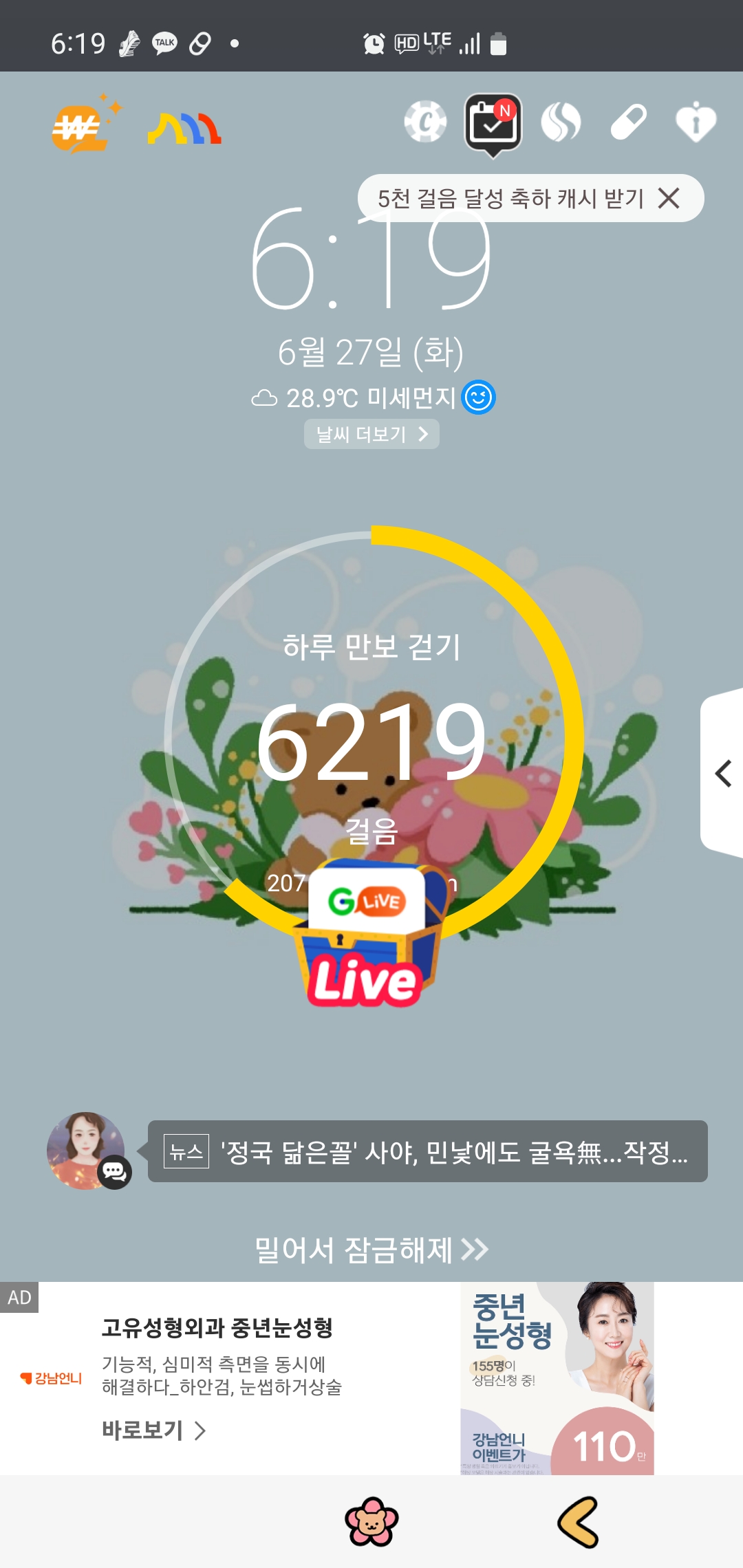
Task: Tap the bear flower icon
Action: click(371, 1521)
